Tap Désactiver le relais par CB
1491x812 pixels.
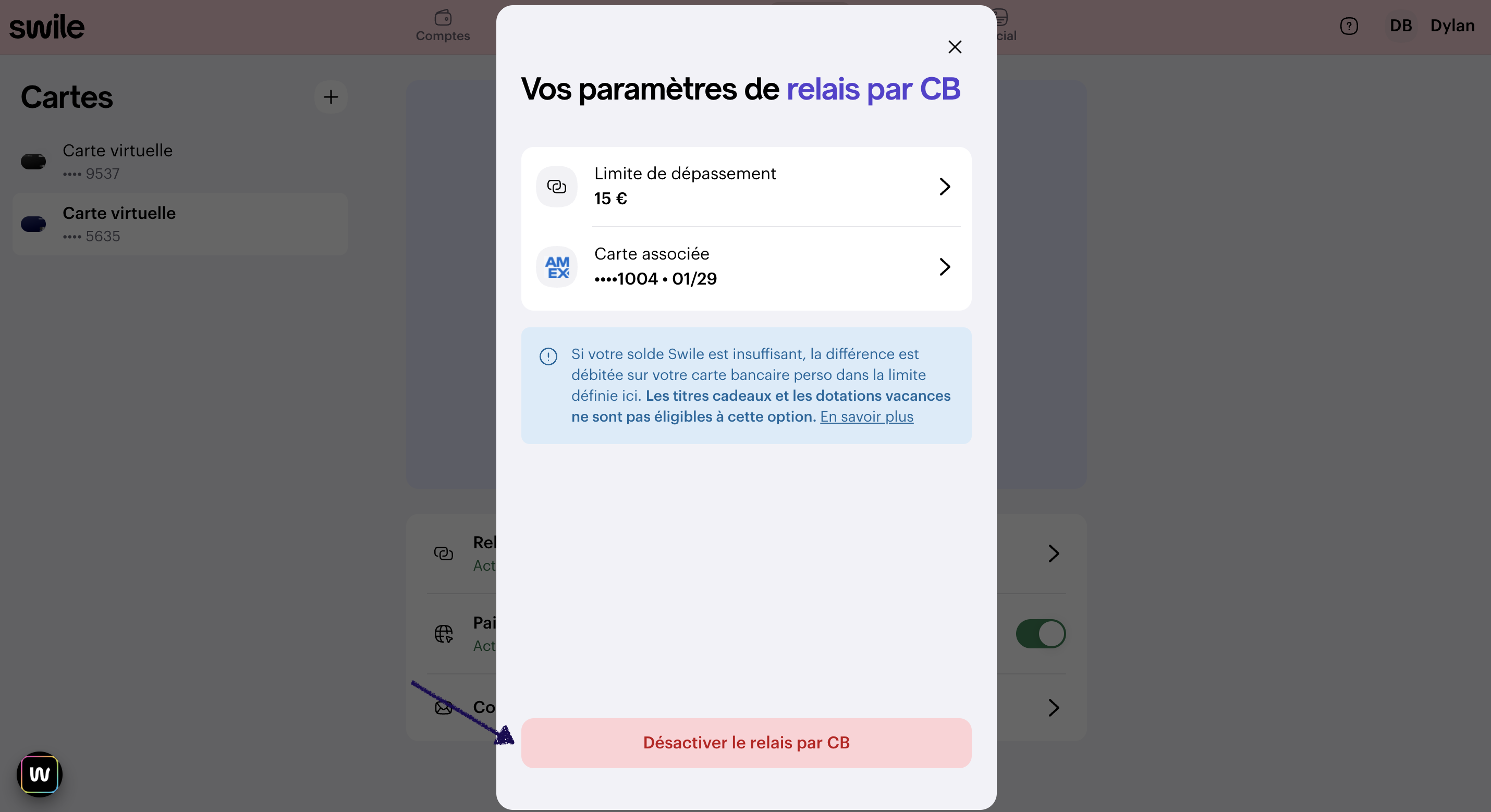click(x=745, y=743)
